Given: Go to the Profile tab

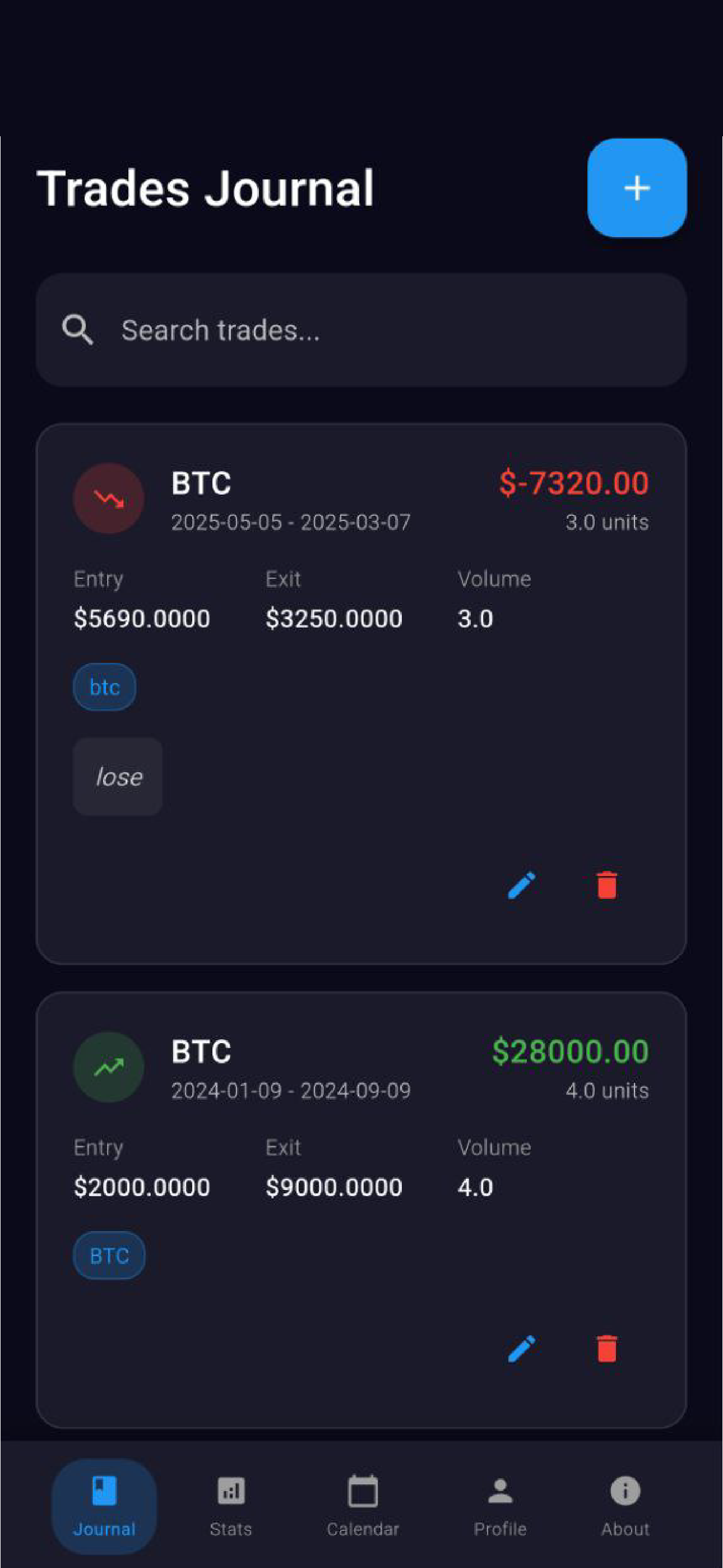Looking at the screenshot, I should pyautogui.click(x=499, y=1505).
